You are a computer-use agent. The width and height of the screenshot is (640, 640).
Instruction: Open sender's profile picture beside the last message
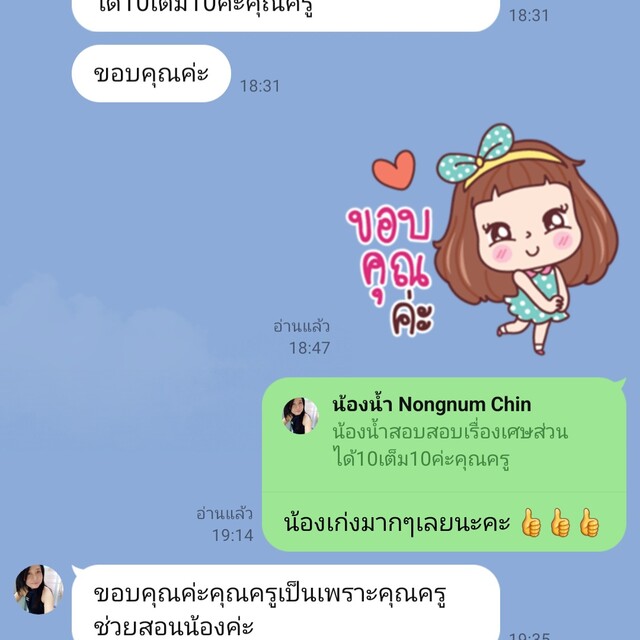[39, 589]
